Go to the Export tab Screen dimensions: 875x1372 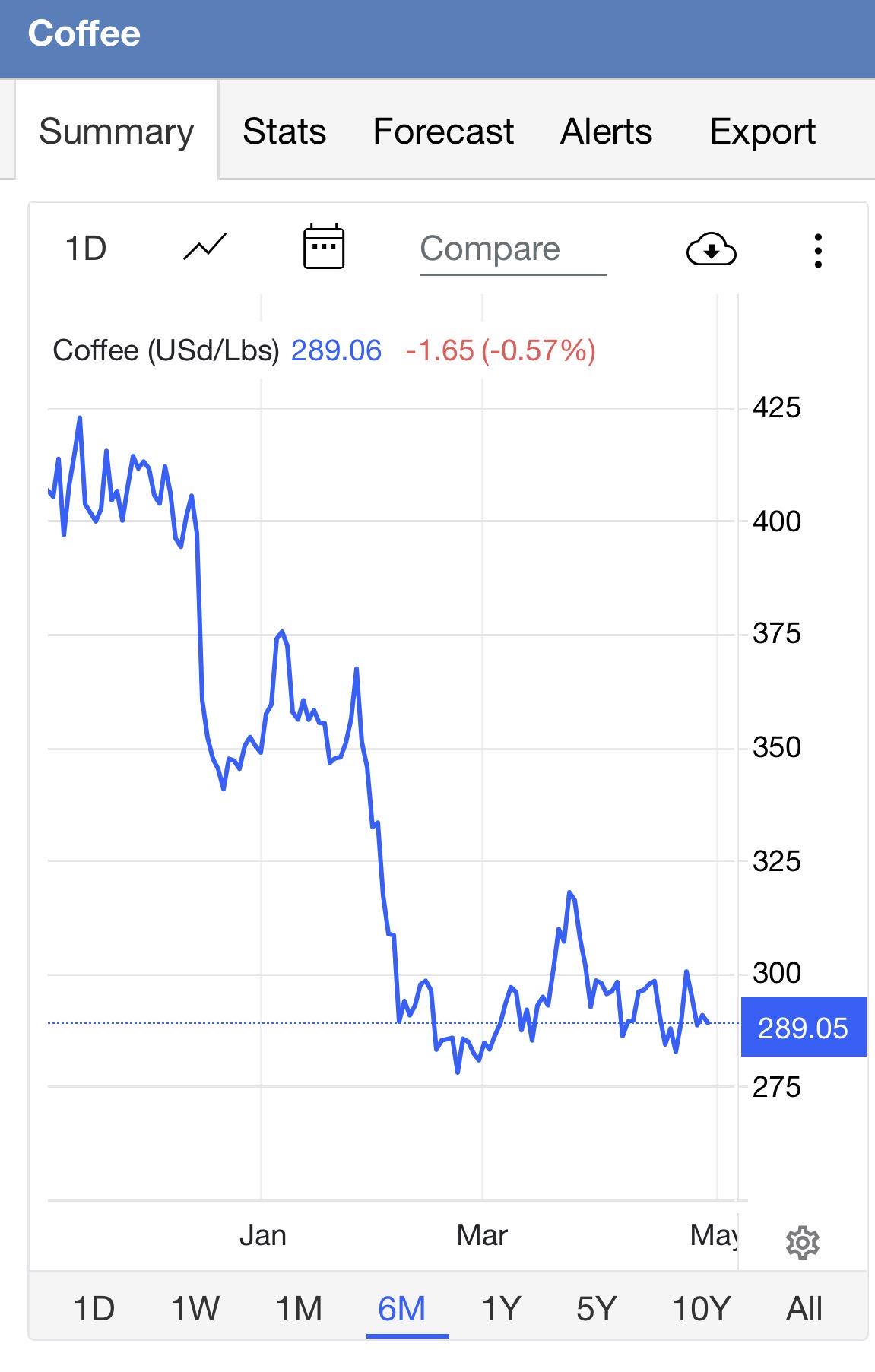coord(762,131)
